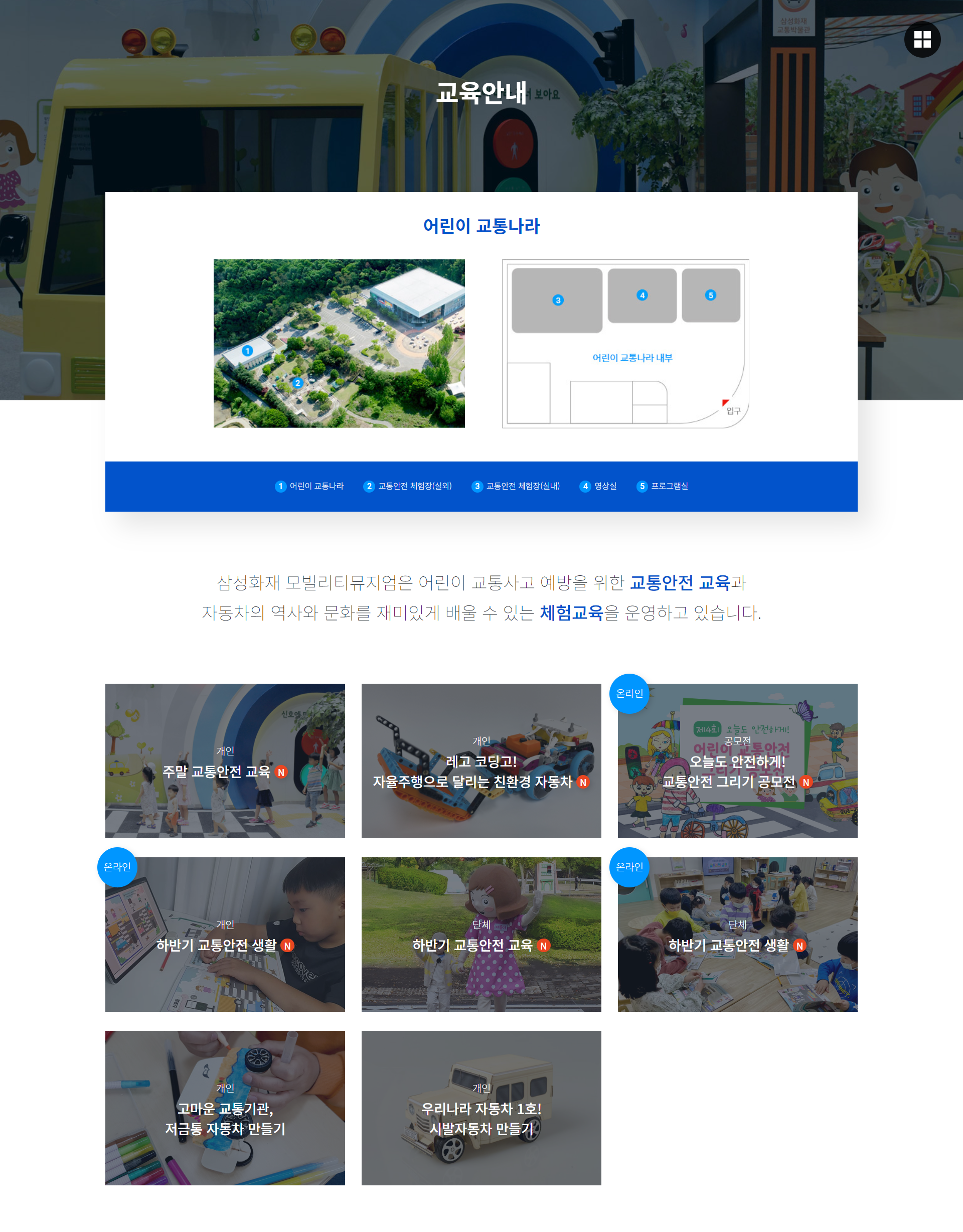Screen dimensions: 963x1232
Task: Open 단체 하반기 교통안전 생활 card
Action: pyautogui.click(x=737, y=934)
